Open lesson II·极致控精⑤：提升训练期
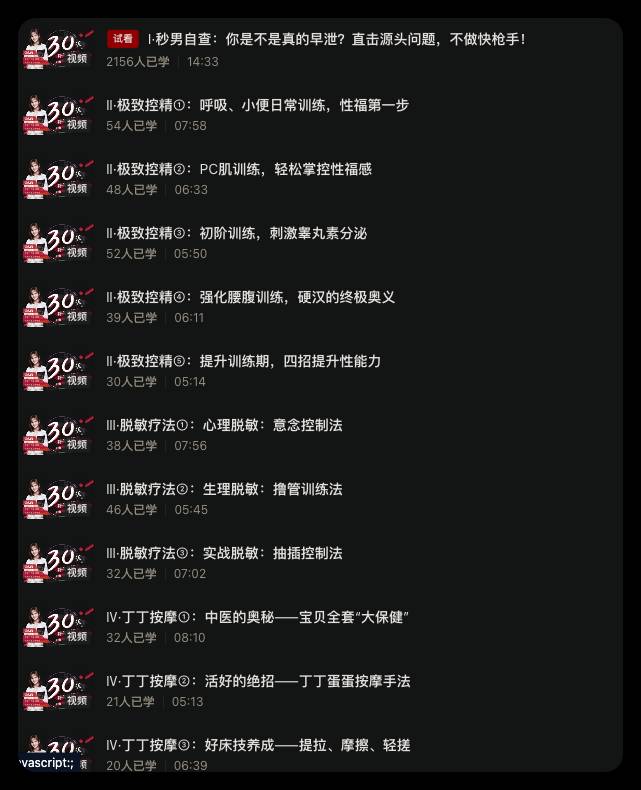The width and height of the screenshot is (641, 790). coord(244,361)
